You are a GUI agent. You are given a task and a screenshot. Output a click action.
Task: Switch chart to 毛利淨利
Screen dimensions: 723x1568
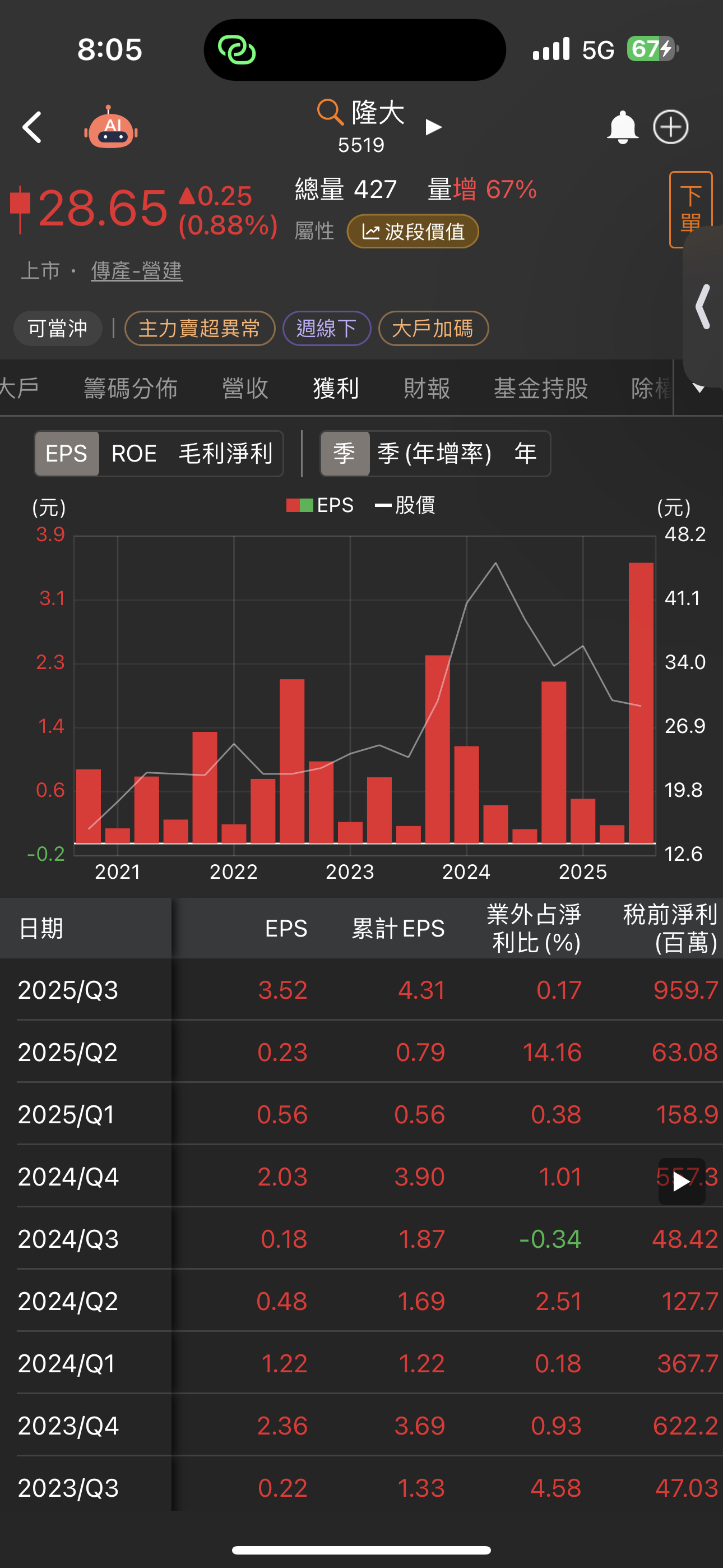pyautogui.click(x=225, y=454)
